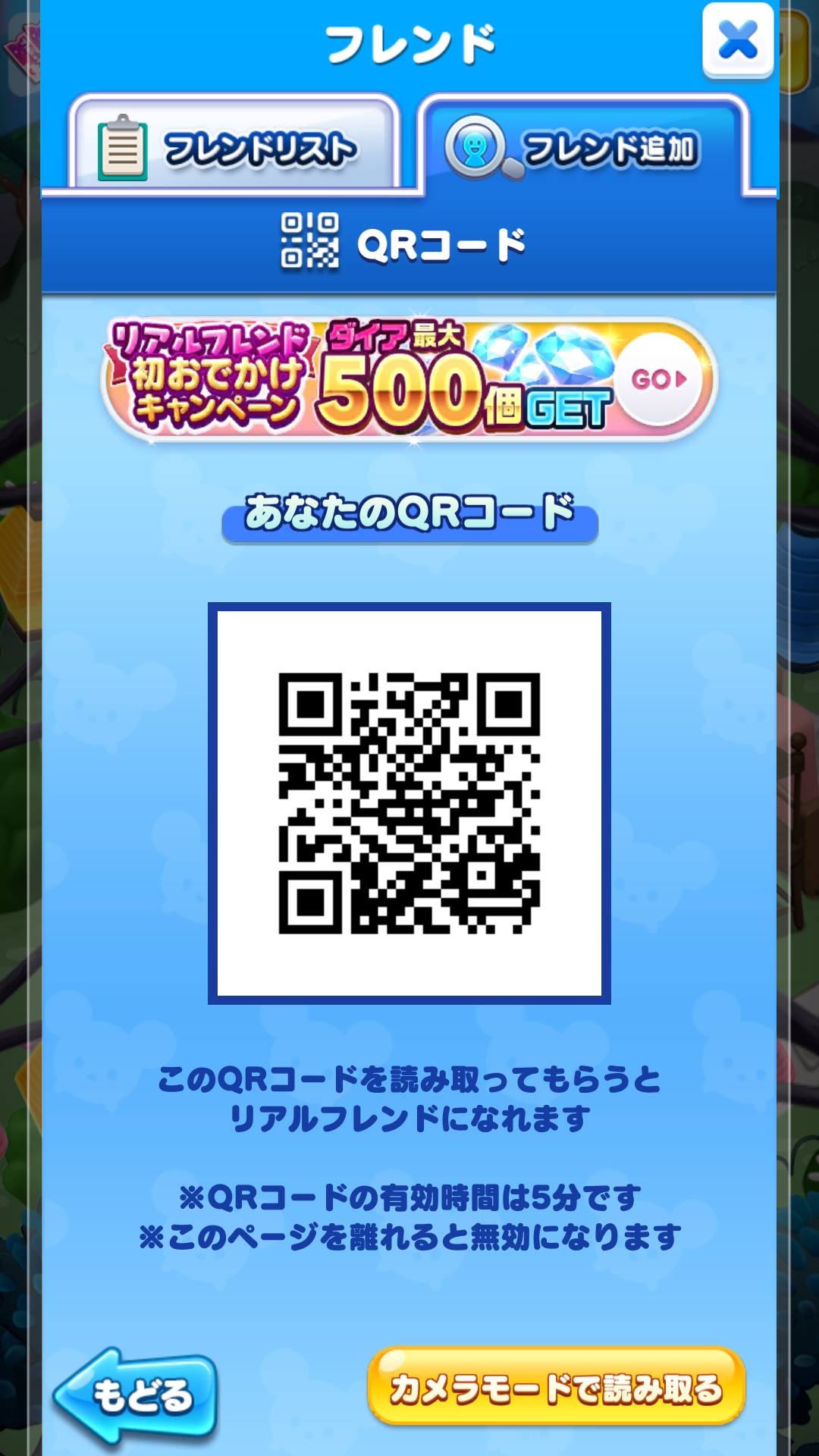Image resolution: width=819 pixels, height=1456 pixels.
Task: Switch to the フレンドリスト tab
Action: pyautogui.click(x=234, y=146)
